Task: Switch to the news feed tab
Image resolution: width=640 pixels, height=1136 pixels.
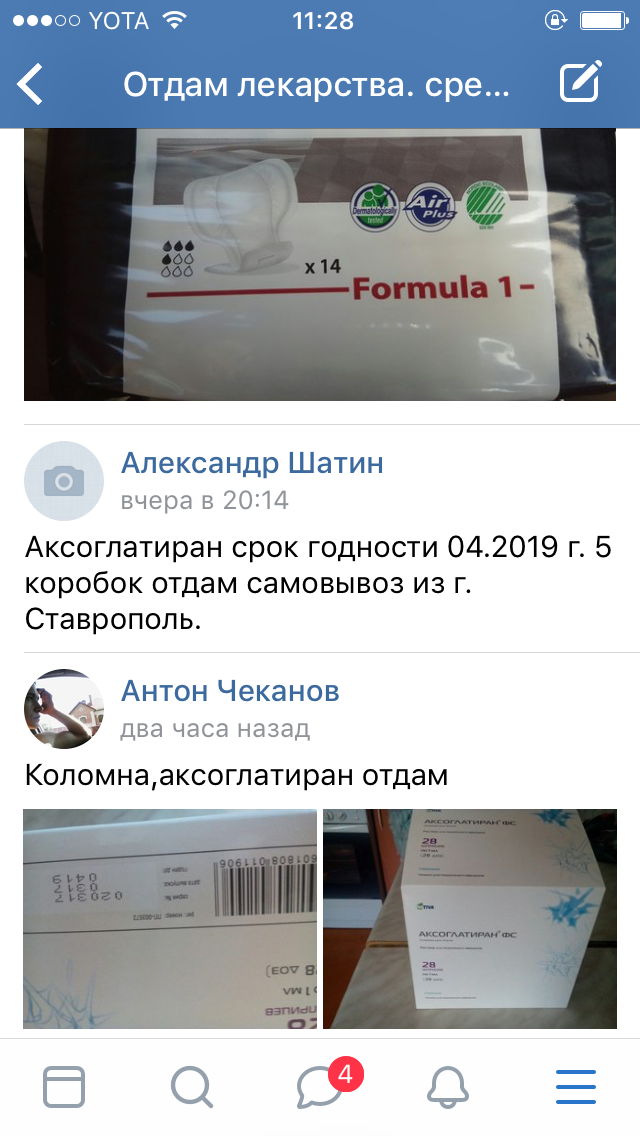Action: (x=64, y=1087)
